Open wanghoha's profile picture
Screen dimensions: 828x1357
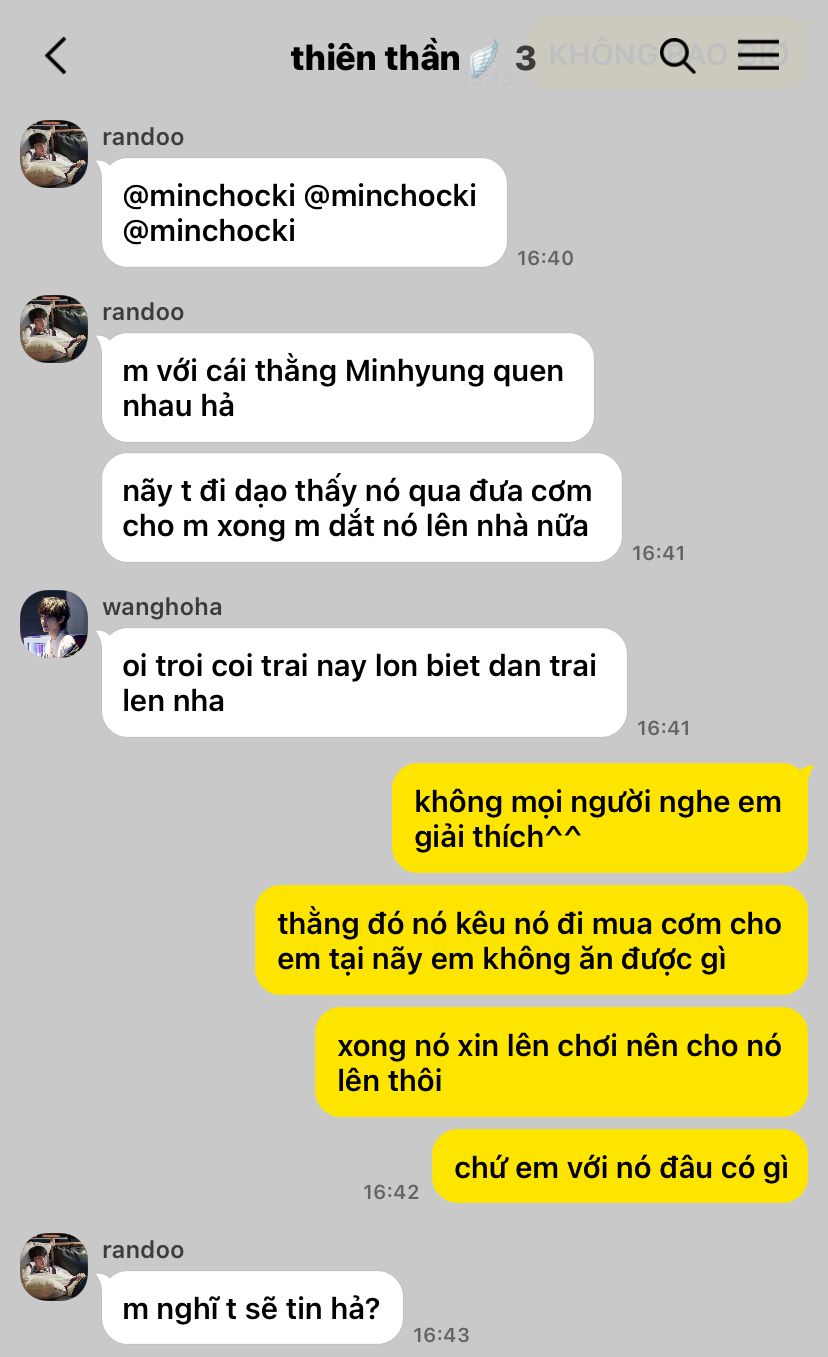[x=54, y=624]
